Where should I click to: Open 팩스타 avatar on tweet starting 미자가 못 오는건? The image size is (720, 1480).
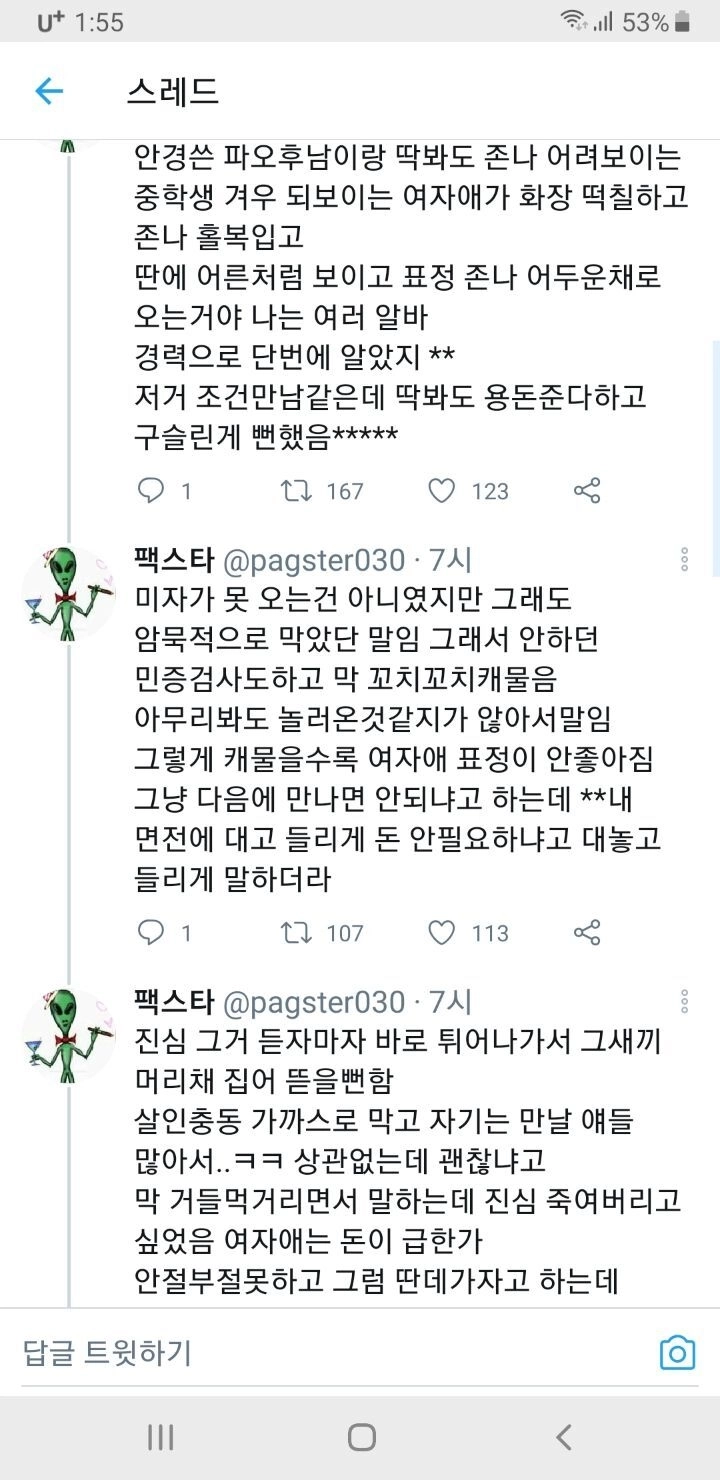[69, 592]
